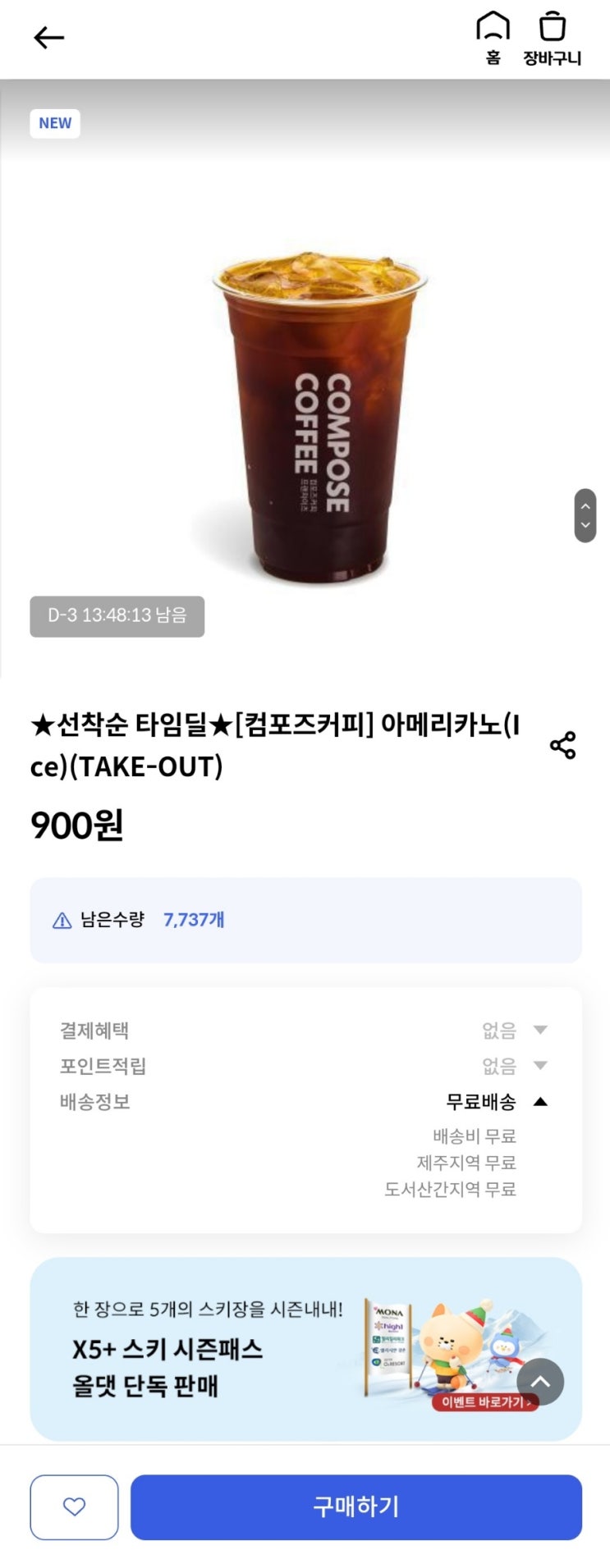Image resolution: width=610 pixels, height=1568 pixels.
Task: Collapse the 배송정보 무료배송 section
Action: tap(539, 1101)
